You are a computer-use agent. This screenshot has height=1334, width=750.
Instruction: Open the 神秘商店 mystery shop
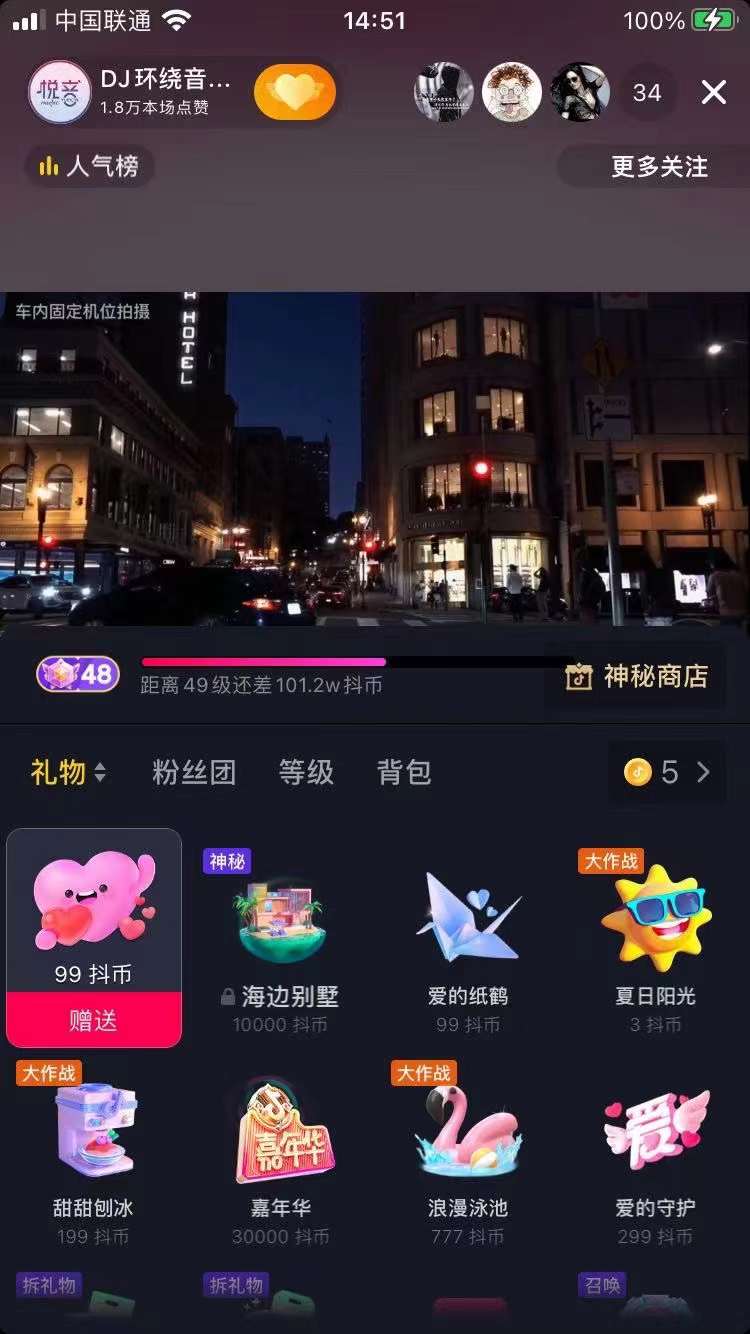click(x=637, y=677)
